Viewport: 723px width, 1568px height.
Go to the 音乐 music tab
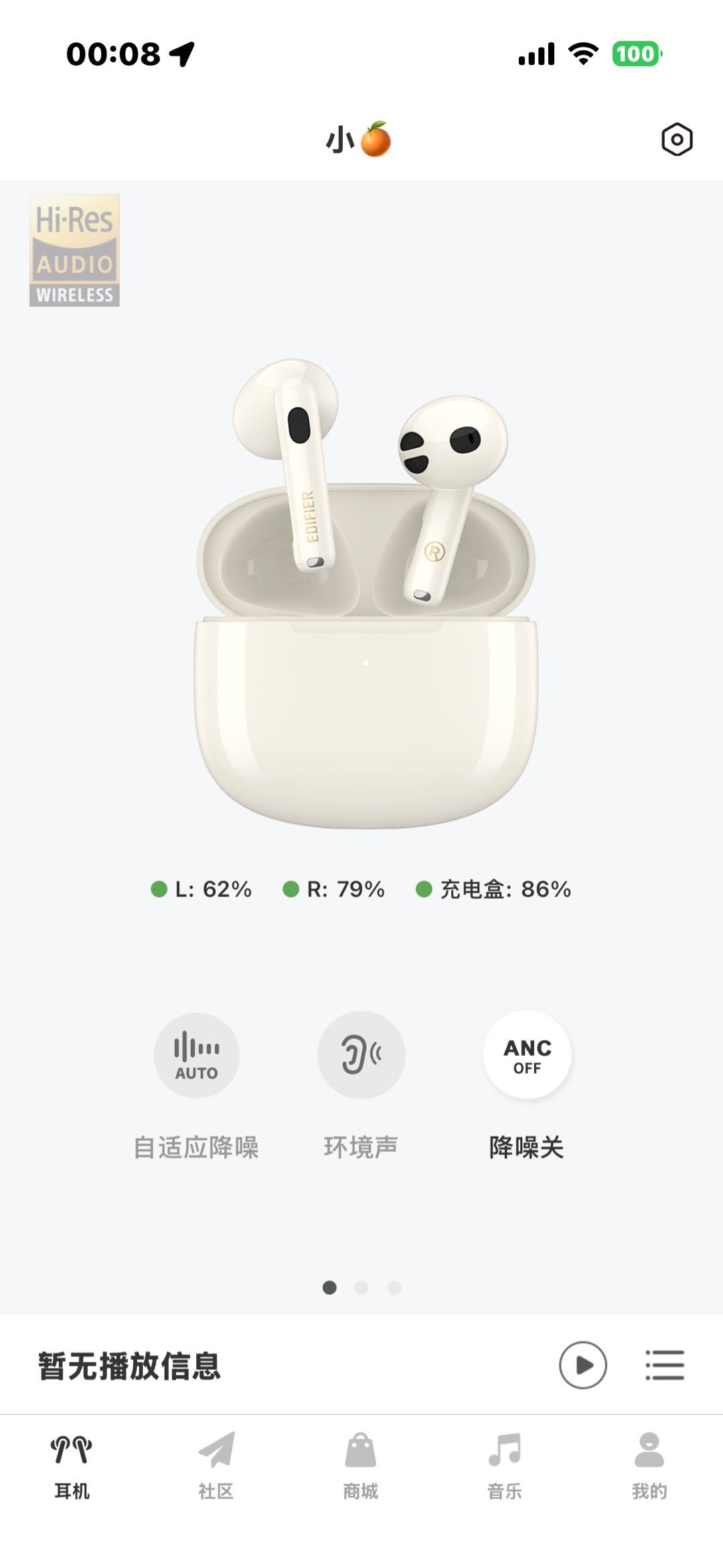(x=505, y=1465)
